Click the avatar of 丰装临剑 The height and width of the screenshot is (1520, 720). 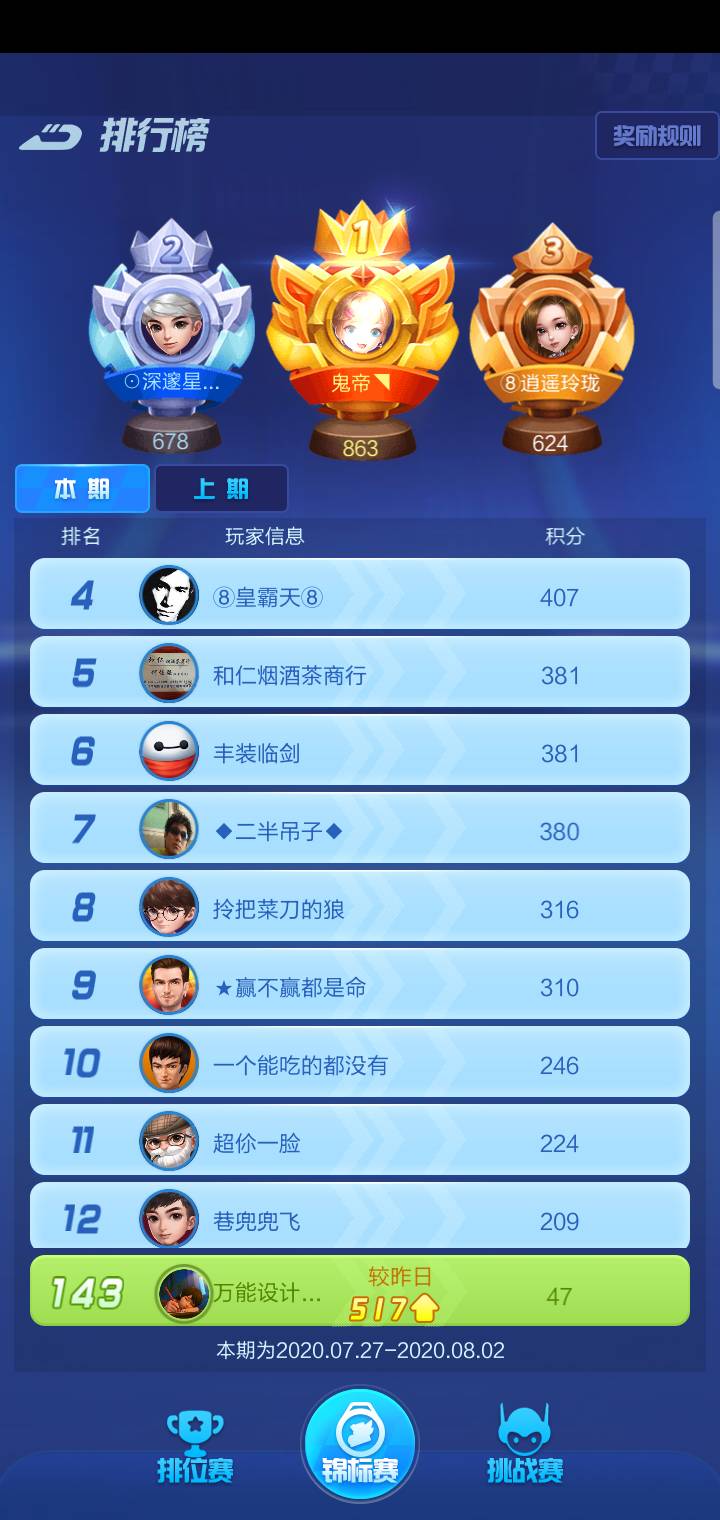tap(170, 750)
